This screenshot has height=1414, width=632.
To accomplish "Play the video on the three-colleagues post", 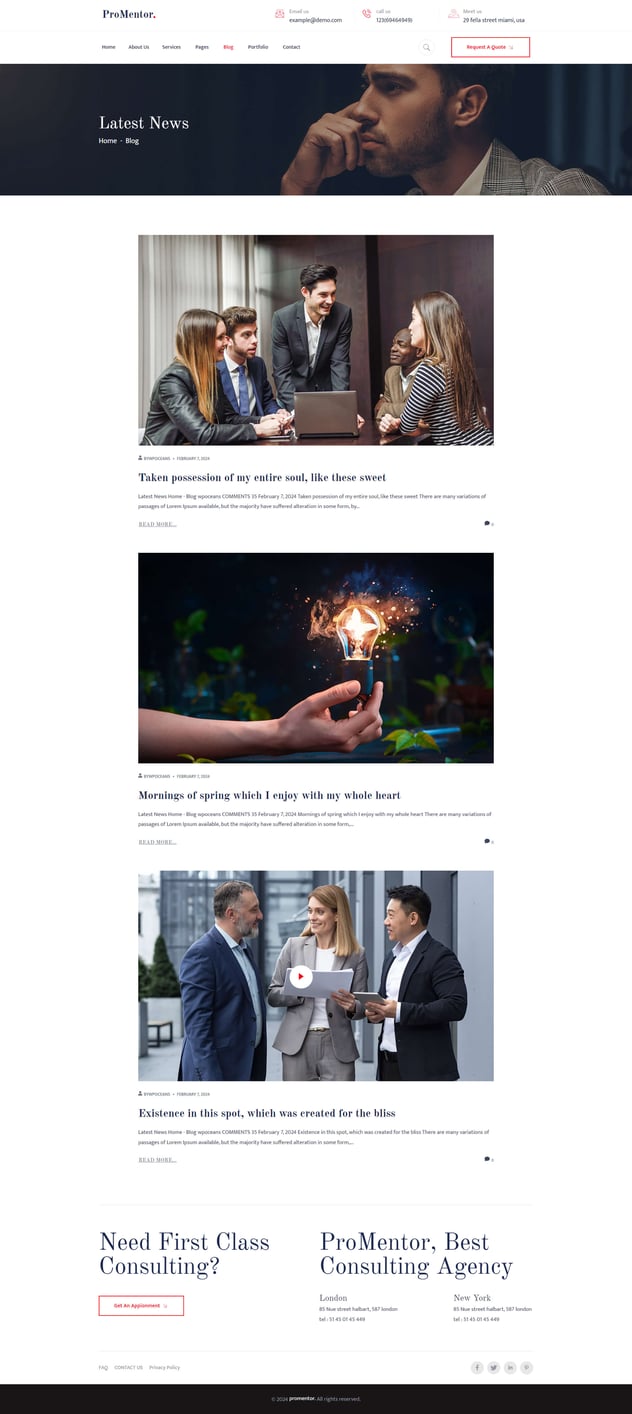I will click(301, 977).
